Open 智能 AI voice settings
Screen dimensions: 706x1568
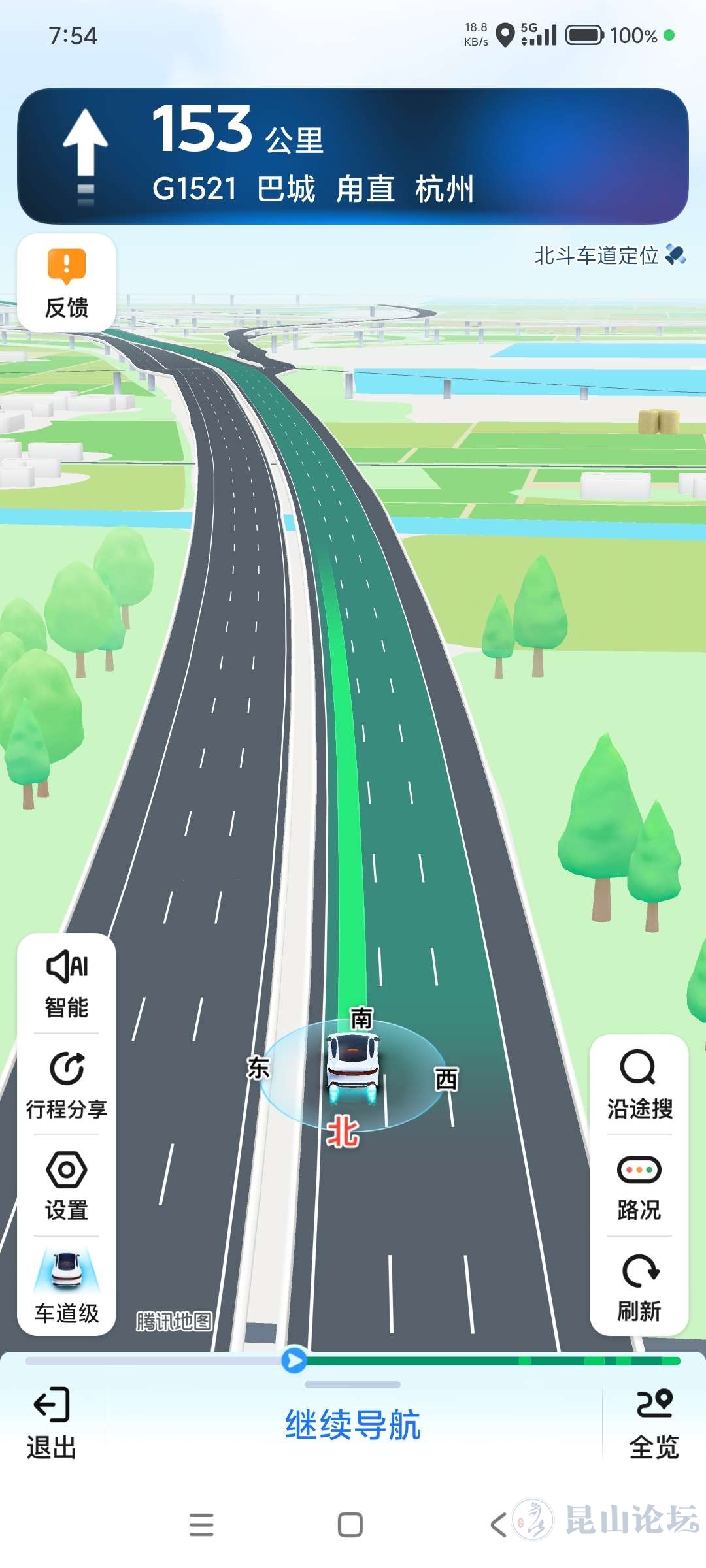(x=67, y=985)
